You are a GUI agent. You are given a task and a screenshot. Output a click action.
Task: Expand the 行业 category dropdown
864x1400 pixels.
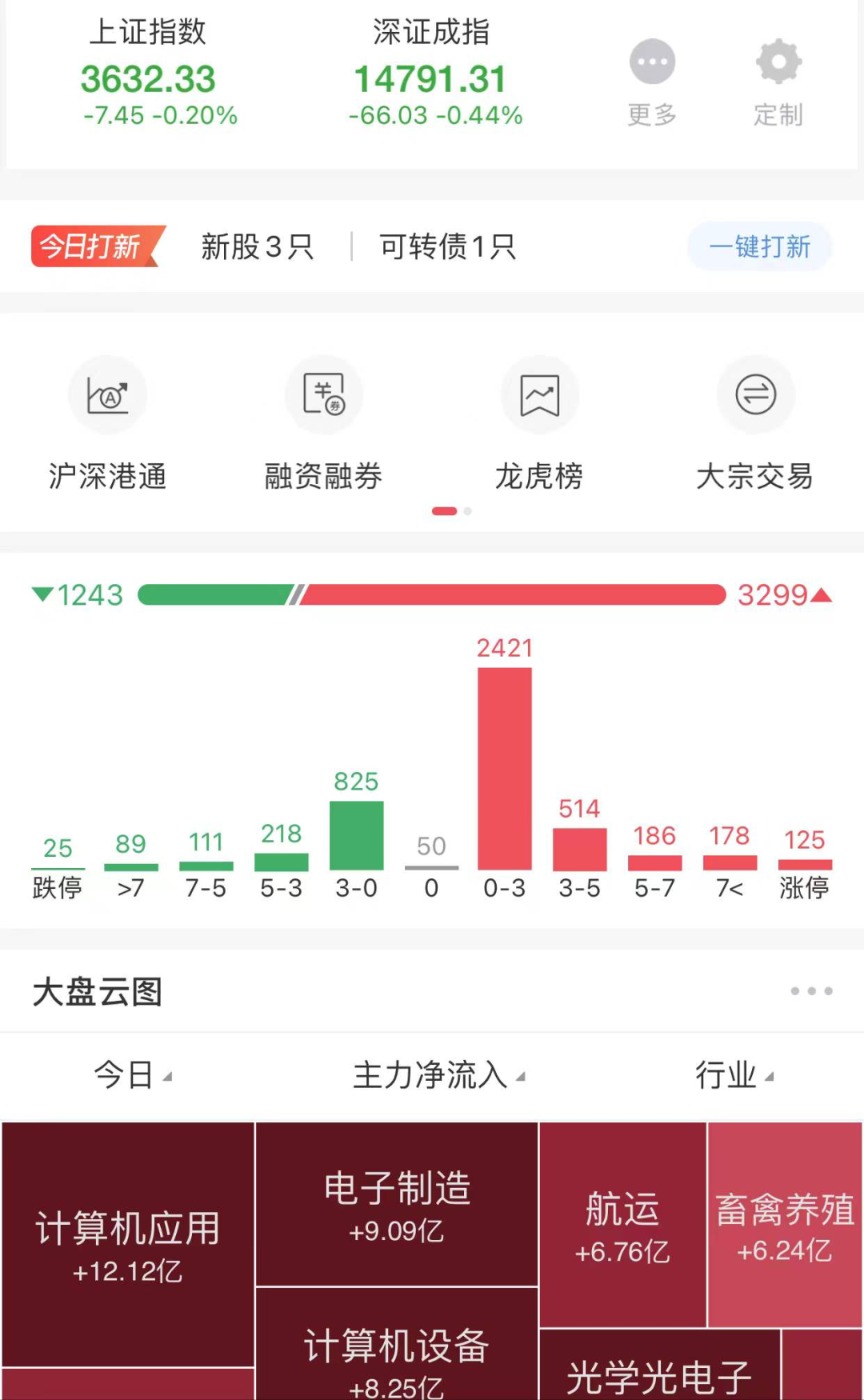pos(735,1075)
